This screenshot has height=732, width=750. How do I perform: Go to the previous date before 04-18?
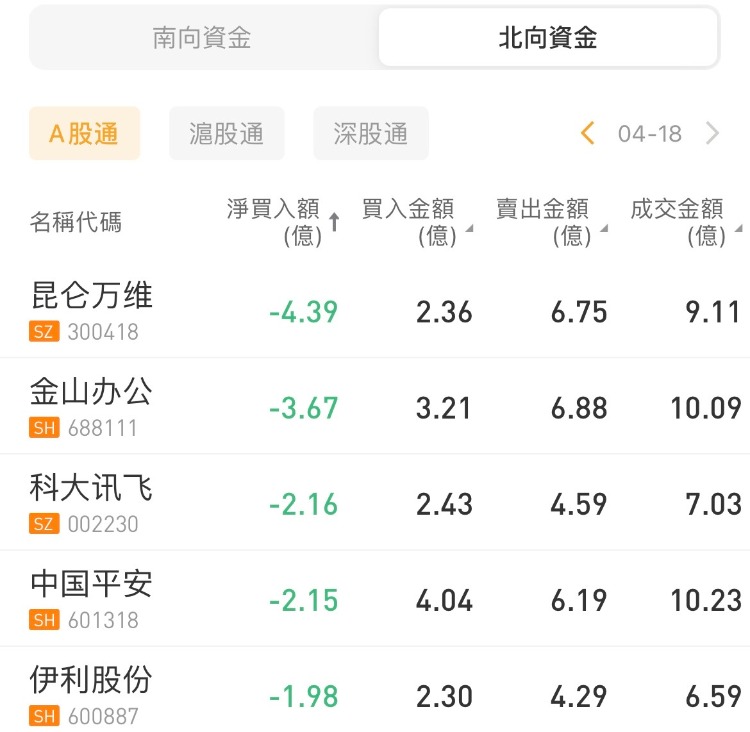pyautogui.click(x=588, y=133)
